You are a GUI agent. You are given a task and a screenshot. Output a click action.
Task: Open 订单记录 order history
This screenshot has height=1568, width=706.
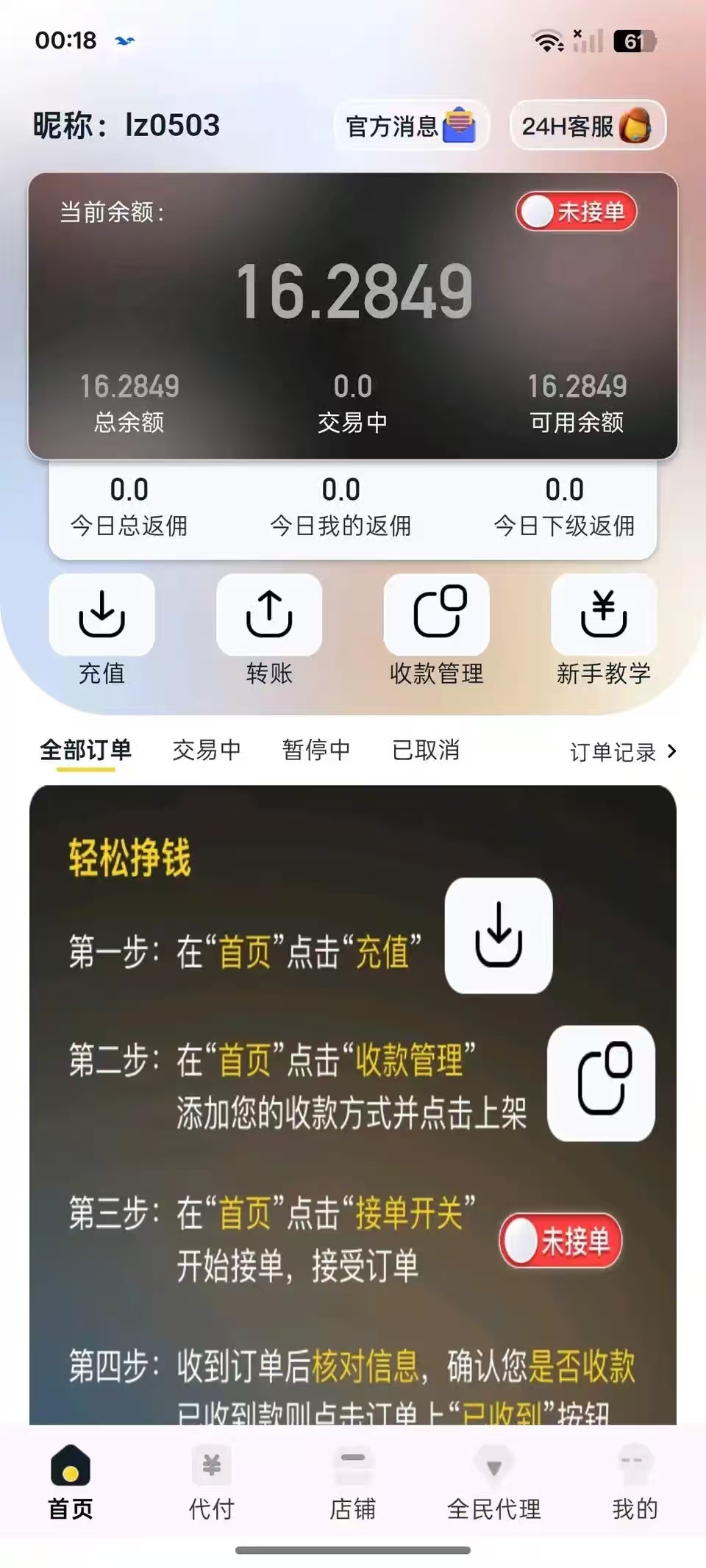tap(622, 752)
